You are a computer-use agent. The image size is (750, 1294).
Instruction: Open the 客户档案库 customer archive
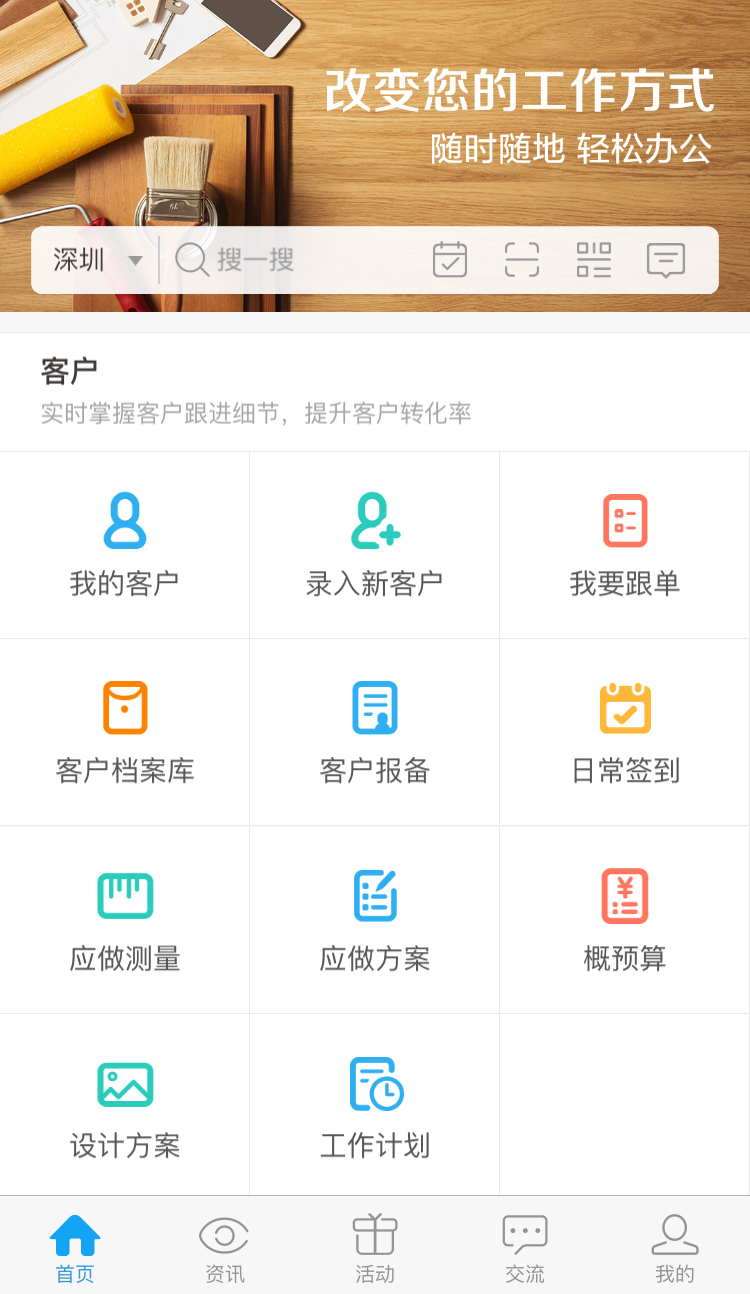[x=124, y=731]
